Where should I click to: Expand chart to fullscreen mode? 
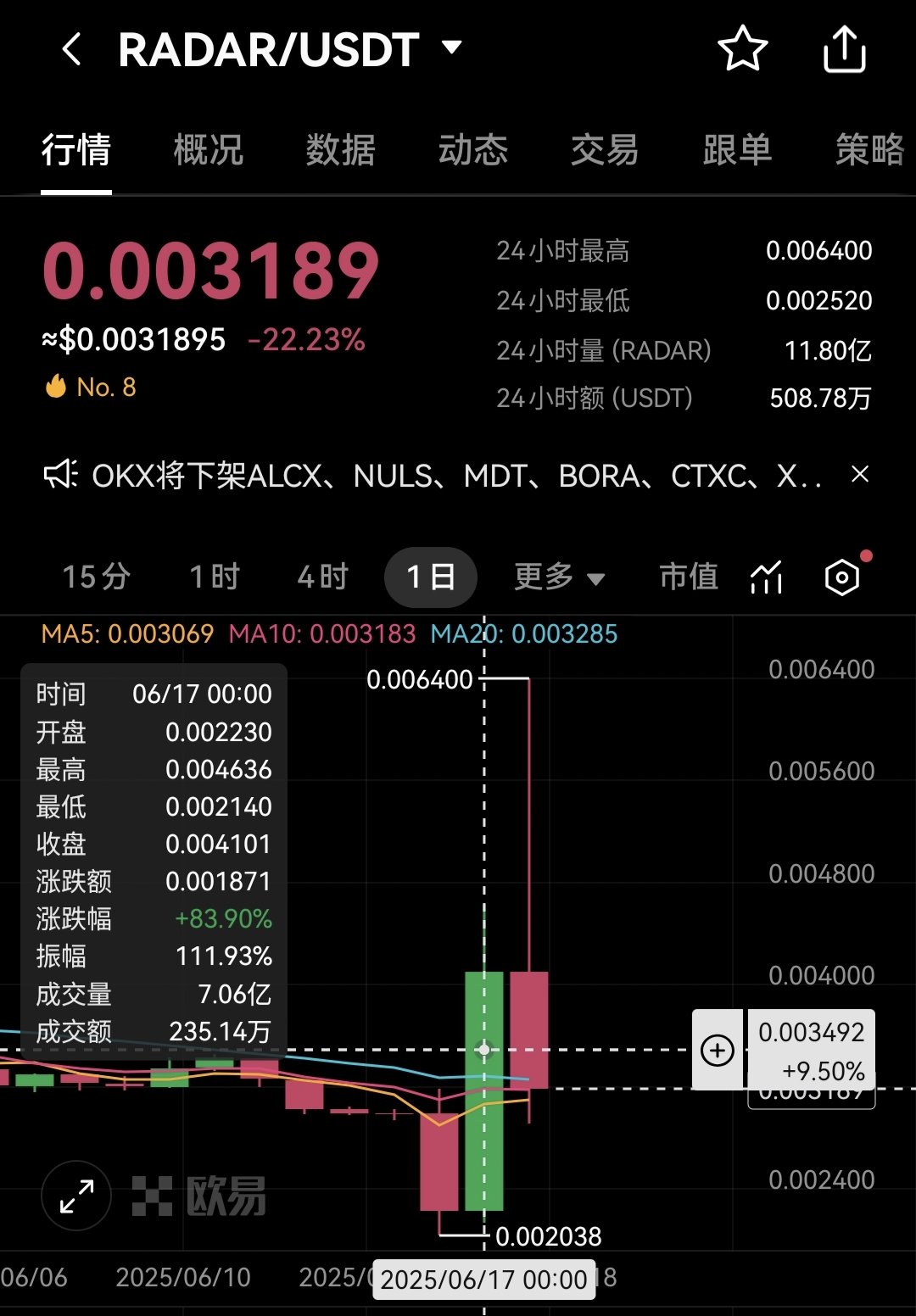tap(75, 1196)
